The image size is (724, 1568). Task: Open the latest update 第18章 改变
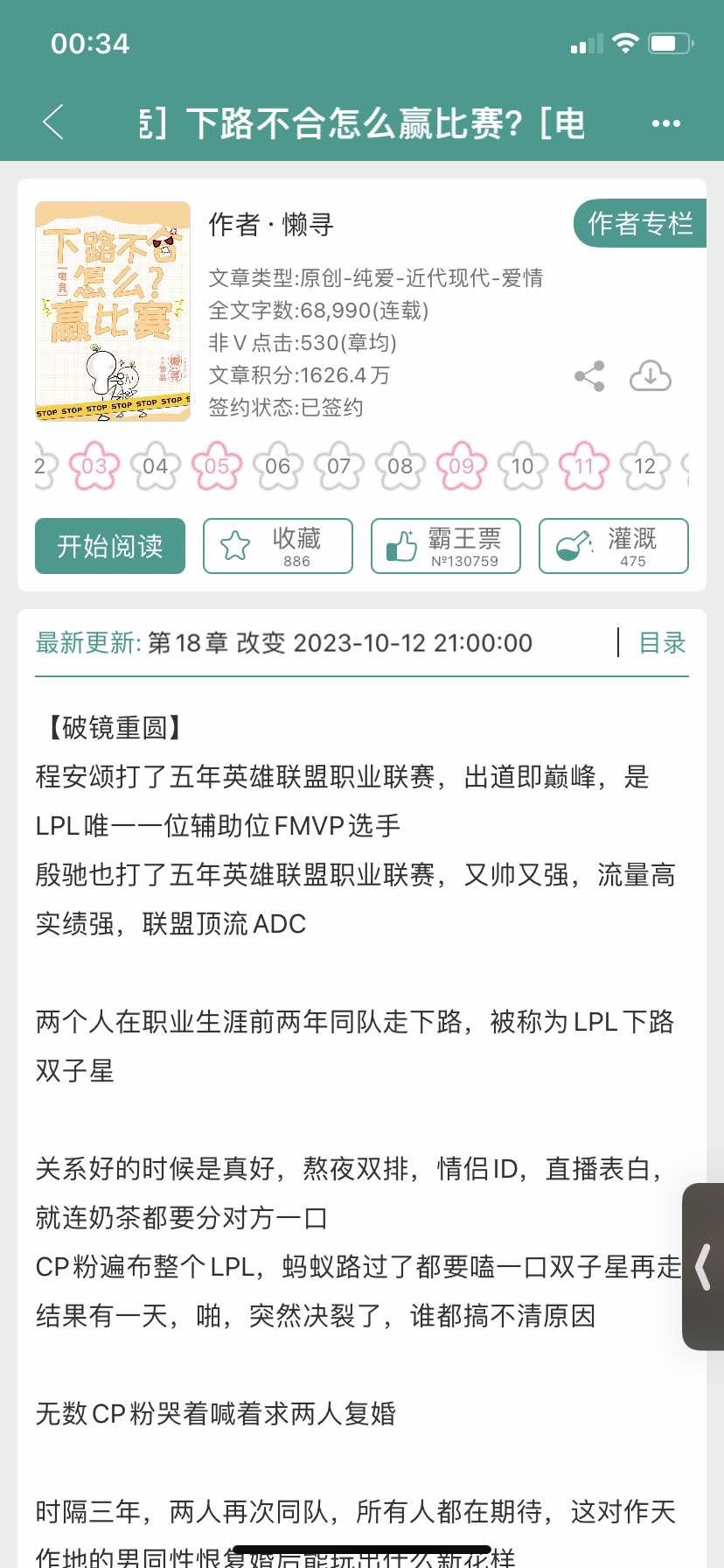pos(339,643)
